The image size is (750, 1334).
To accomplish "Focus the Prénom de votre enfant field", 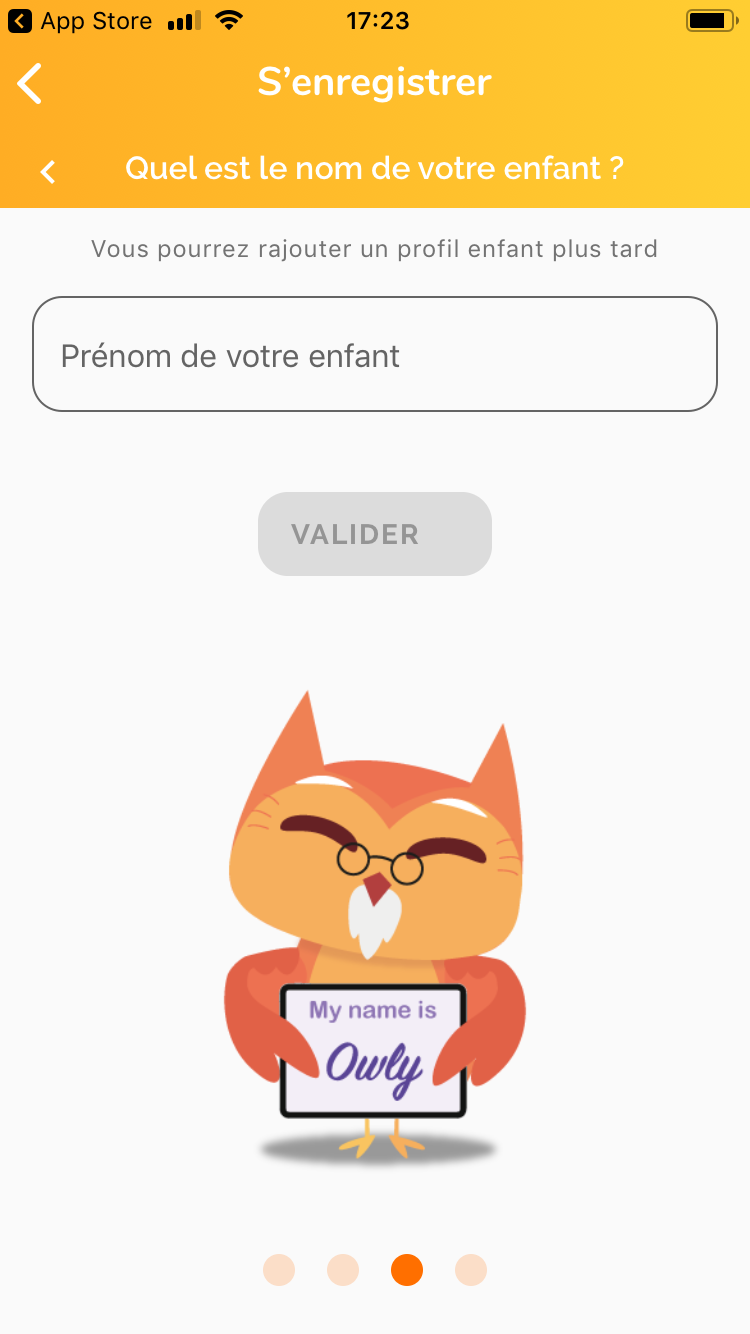I will click(375, 355).
